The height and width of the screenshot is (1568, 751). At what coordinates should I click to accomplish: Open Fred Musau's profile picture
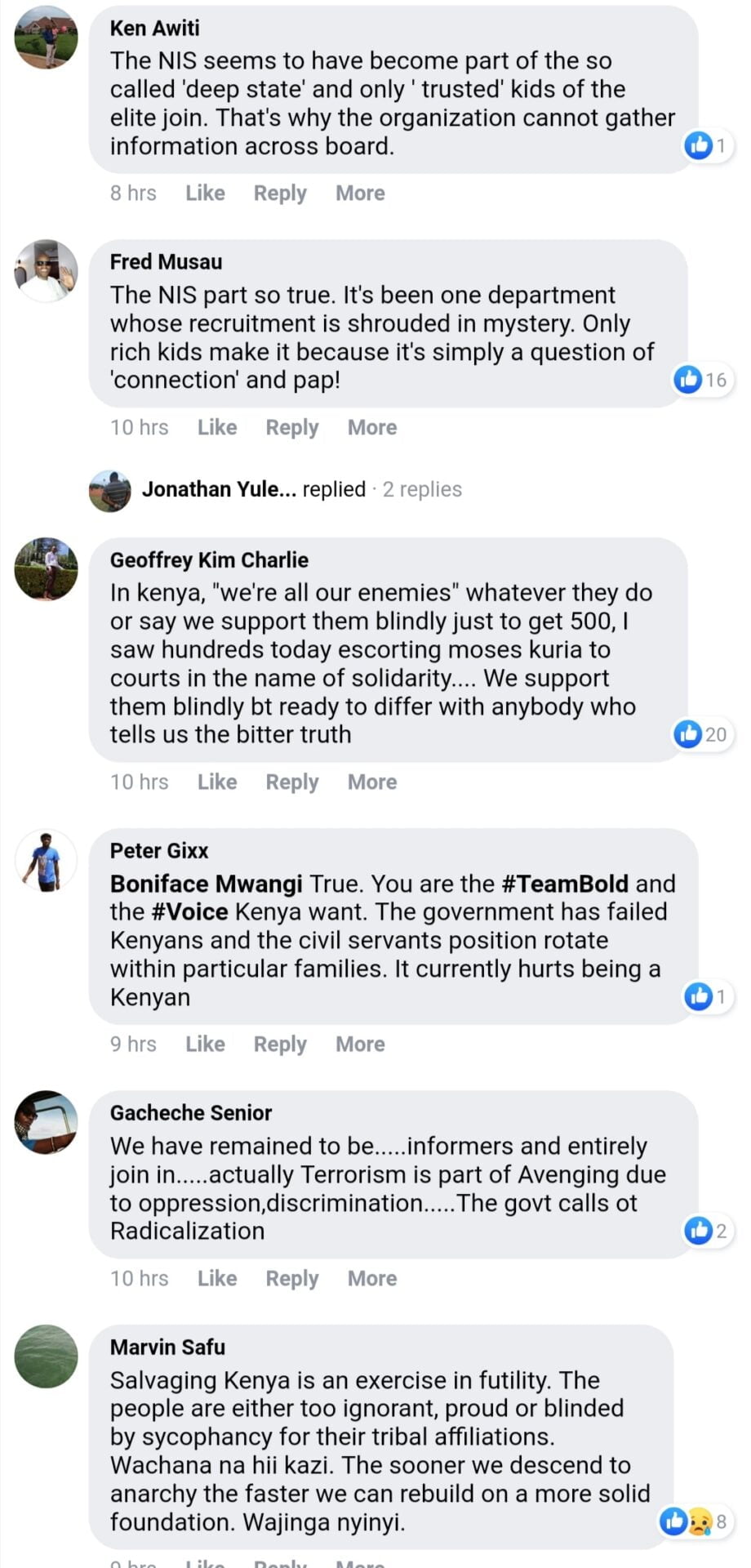(46, 271)
